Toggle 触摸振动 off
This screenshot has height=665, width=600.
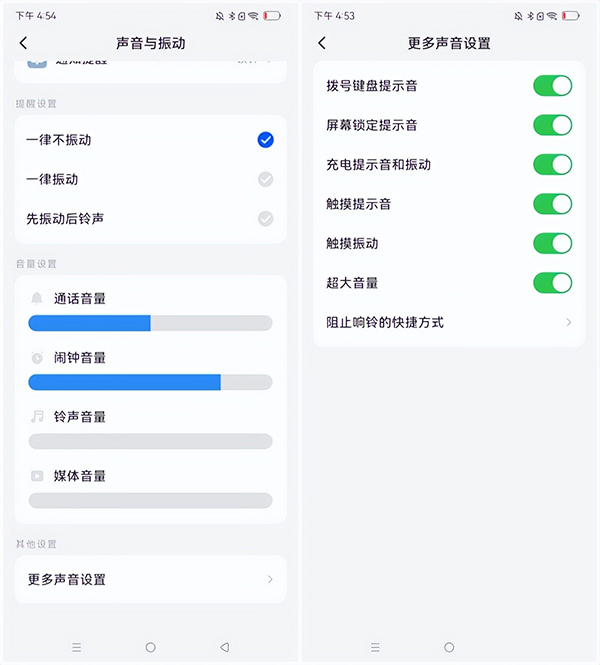pyautogui.click(x=552, y=243)
